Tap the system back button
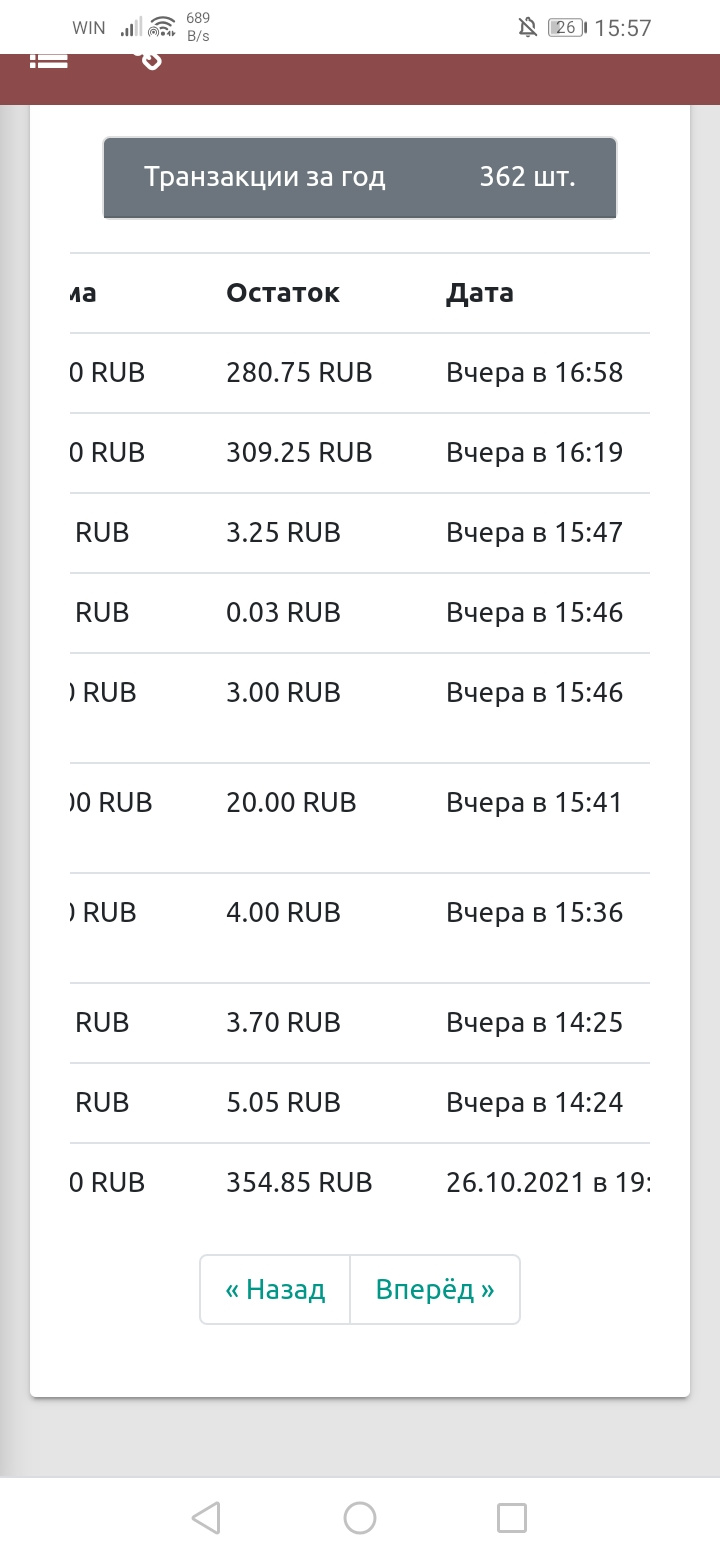The image size is (720, 1560). (x=206, y=1518)
